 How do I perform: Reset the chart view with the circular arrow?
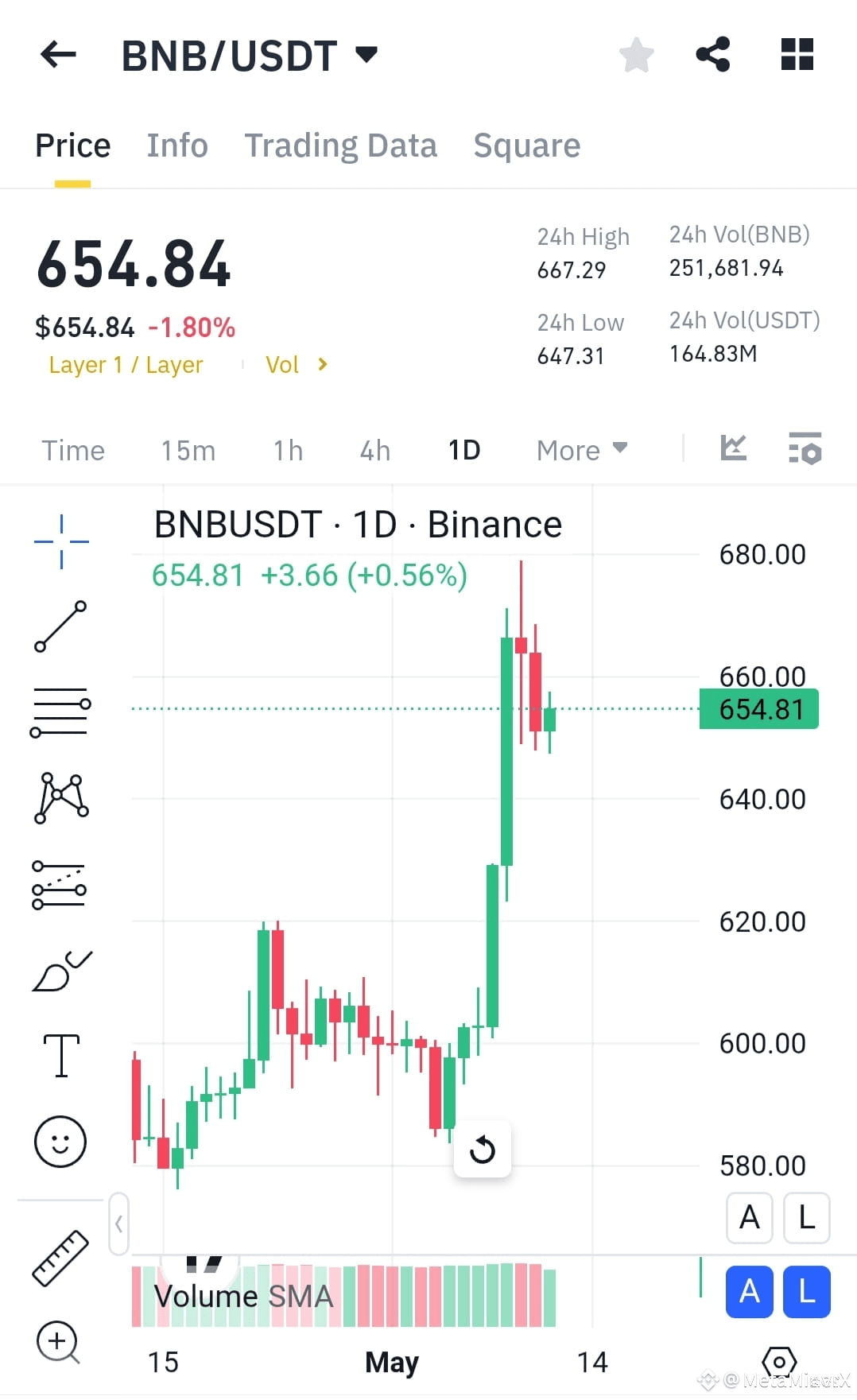[483, 1150]
